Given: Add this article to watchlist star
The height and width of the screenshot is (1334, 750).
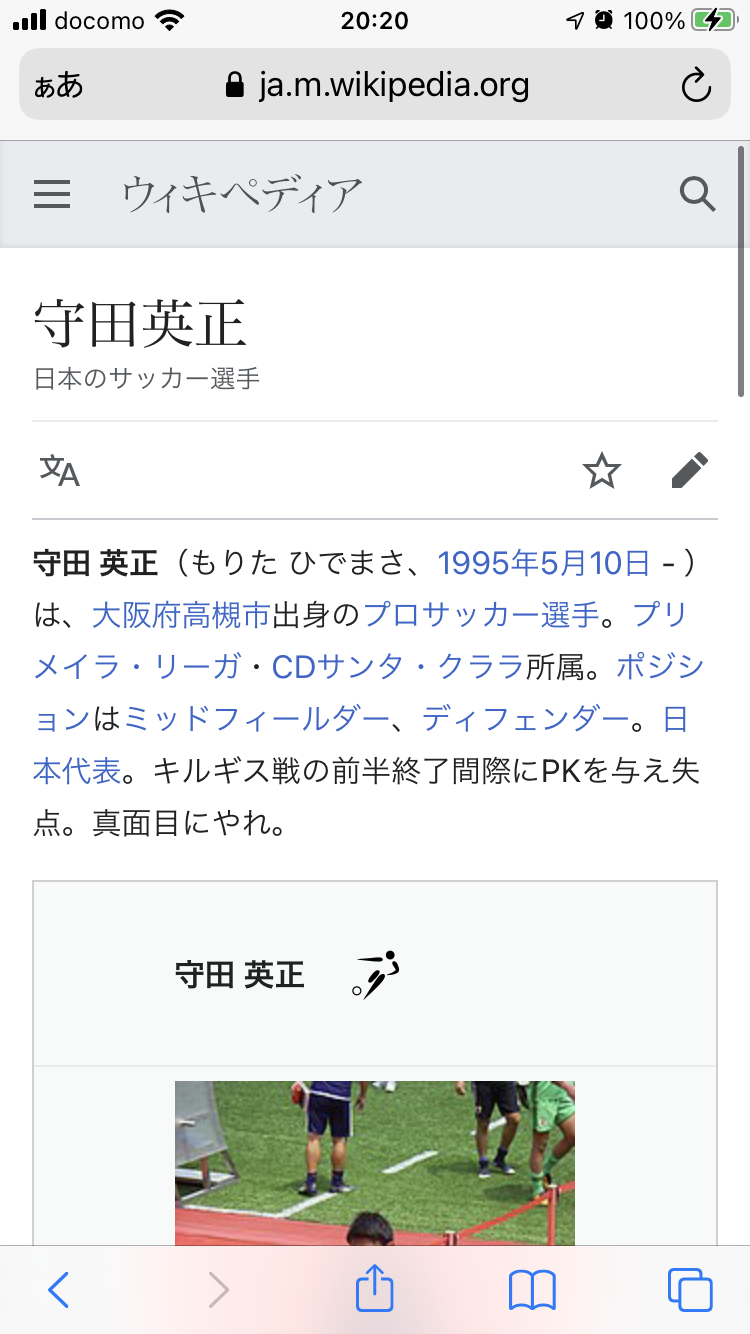Looking at the screenshot, I should [x=602, y=470].
